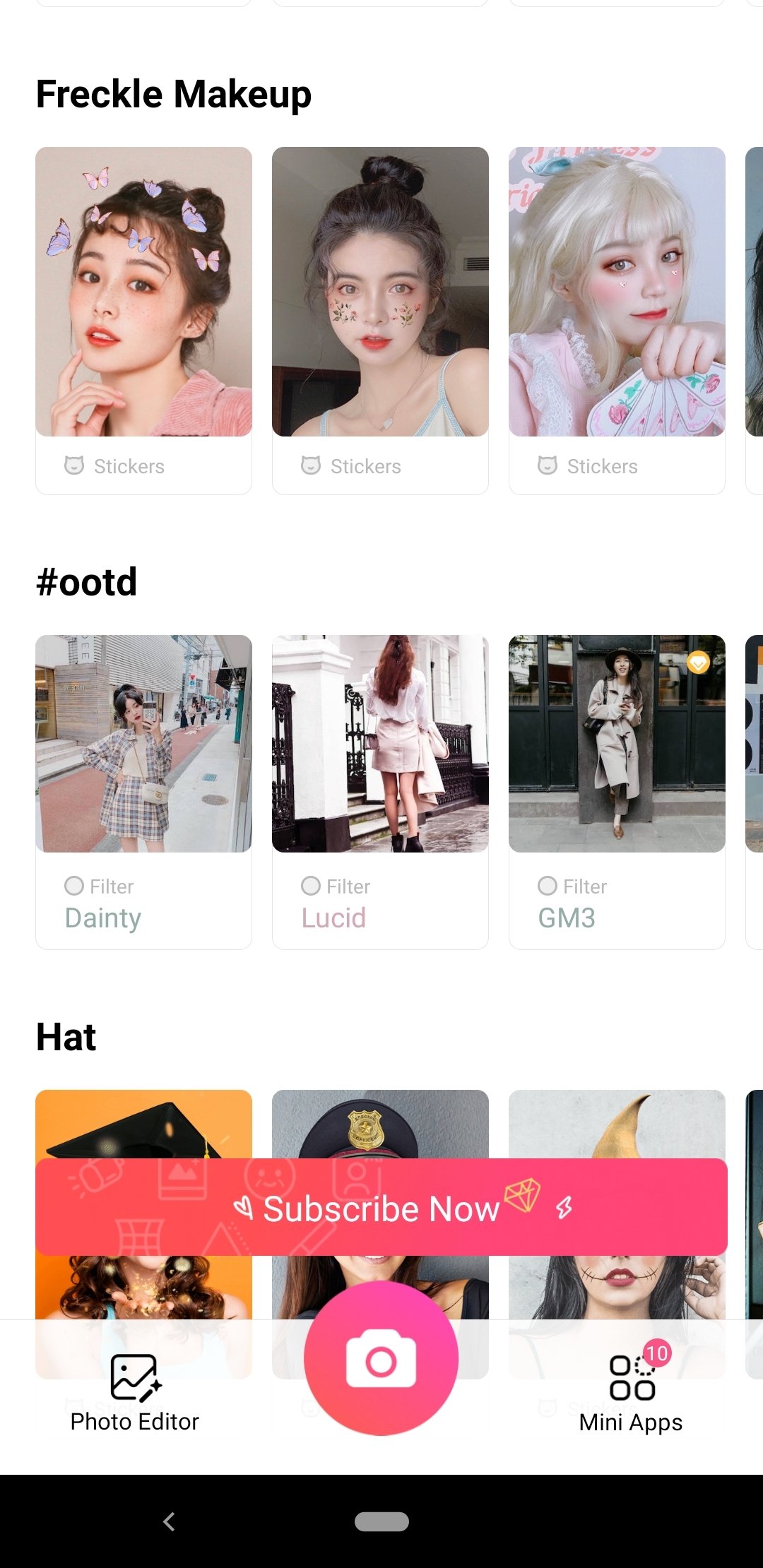Tap the Subscribe Now banner
Viewport: 763px width, 1568px height.
tap(381, 1208)
